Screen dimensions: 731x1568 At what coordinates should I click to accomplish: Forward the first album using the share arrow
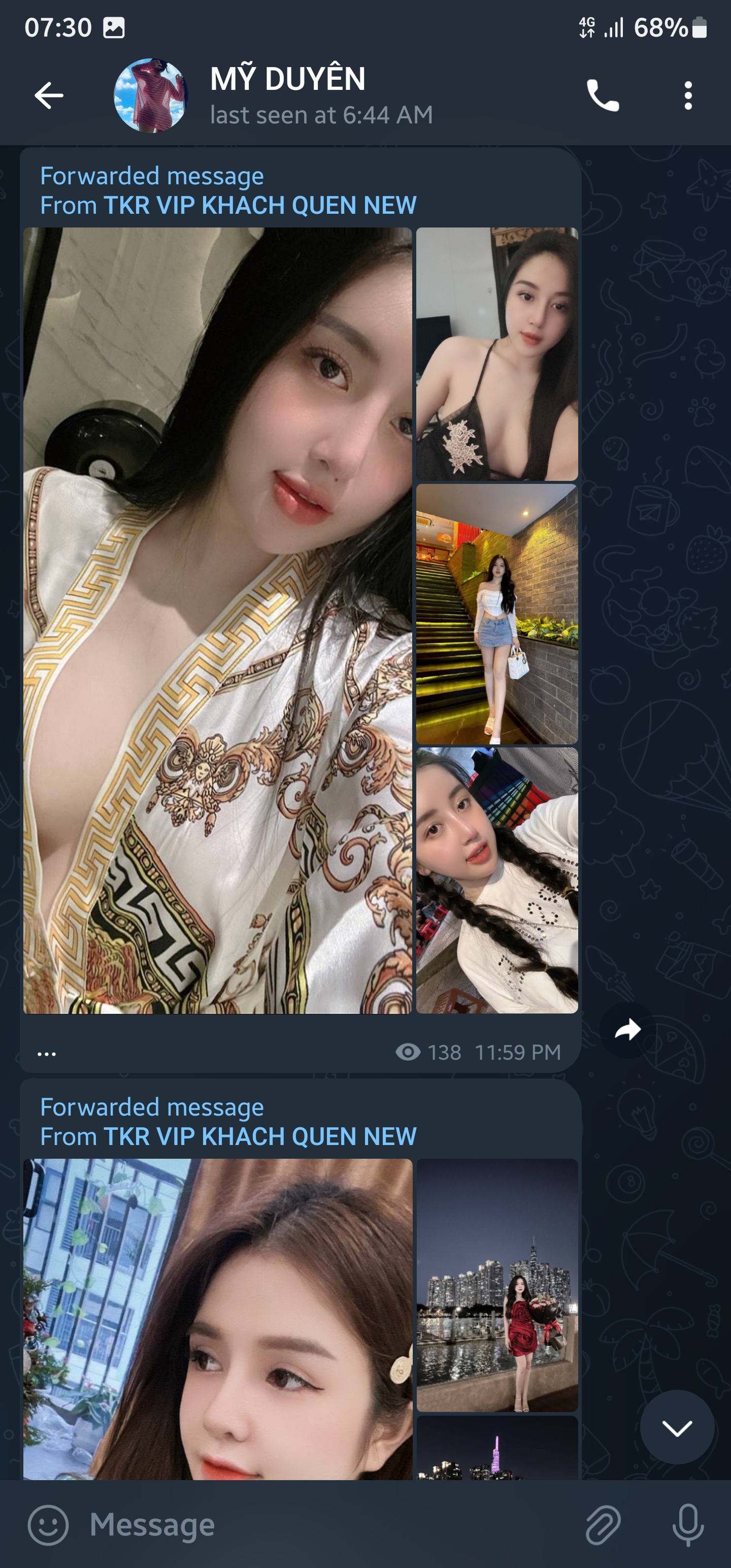(x=627, y=1029)
